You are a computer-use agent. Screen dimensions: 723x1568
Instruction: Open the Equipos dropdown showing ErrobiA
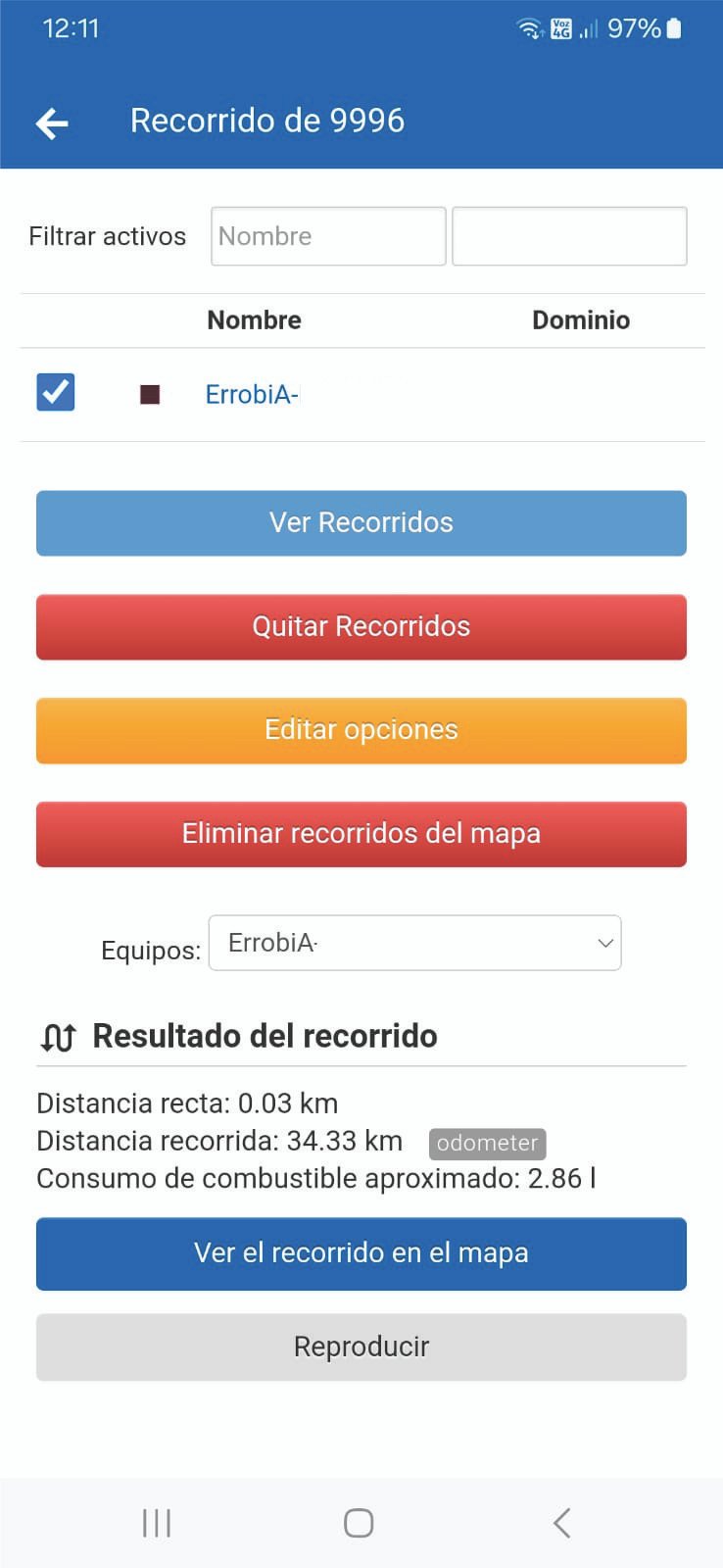click(414, 942)
